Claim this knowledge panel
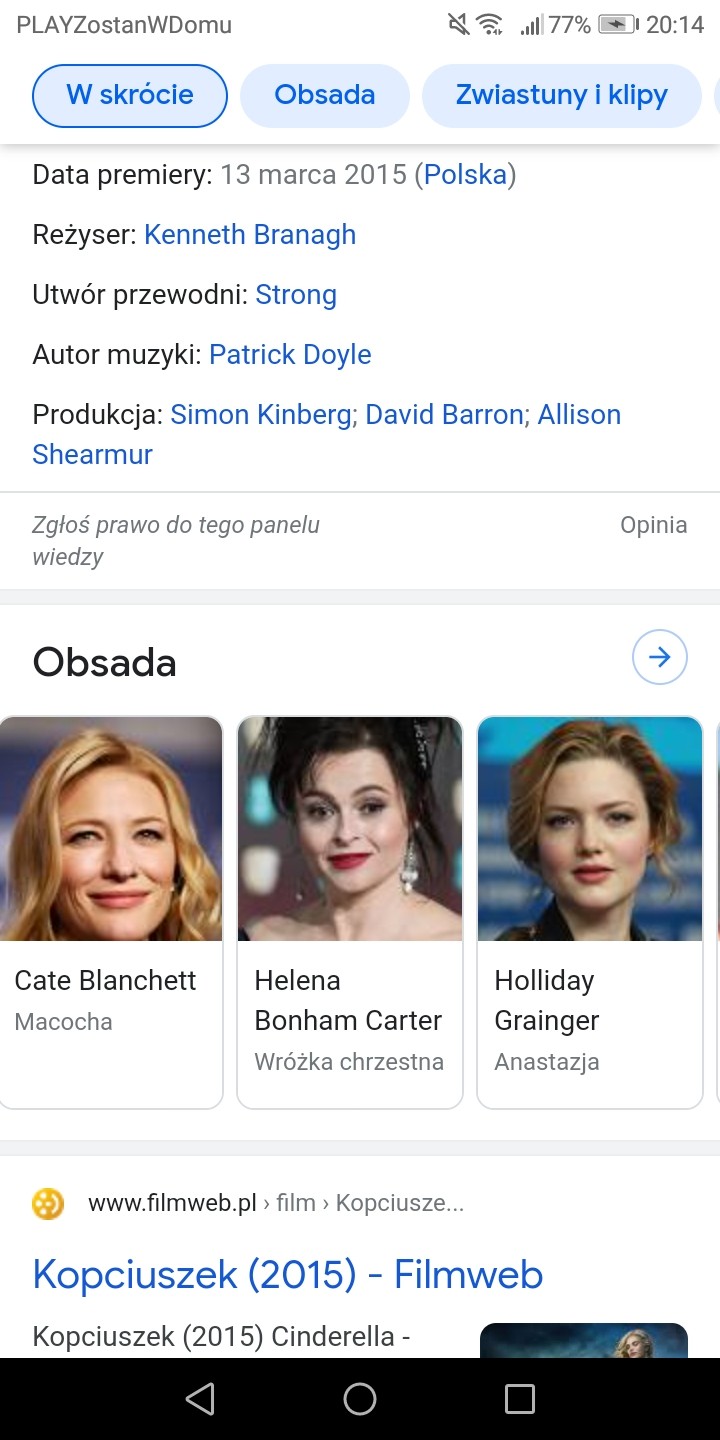Screen dimensions: 720x1440 pyautogui.click(x=176, y=540)
